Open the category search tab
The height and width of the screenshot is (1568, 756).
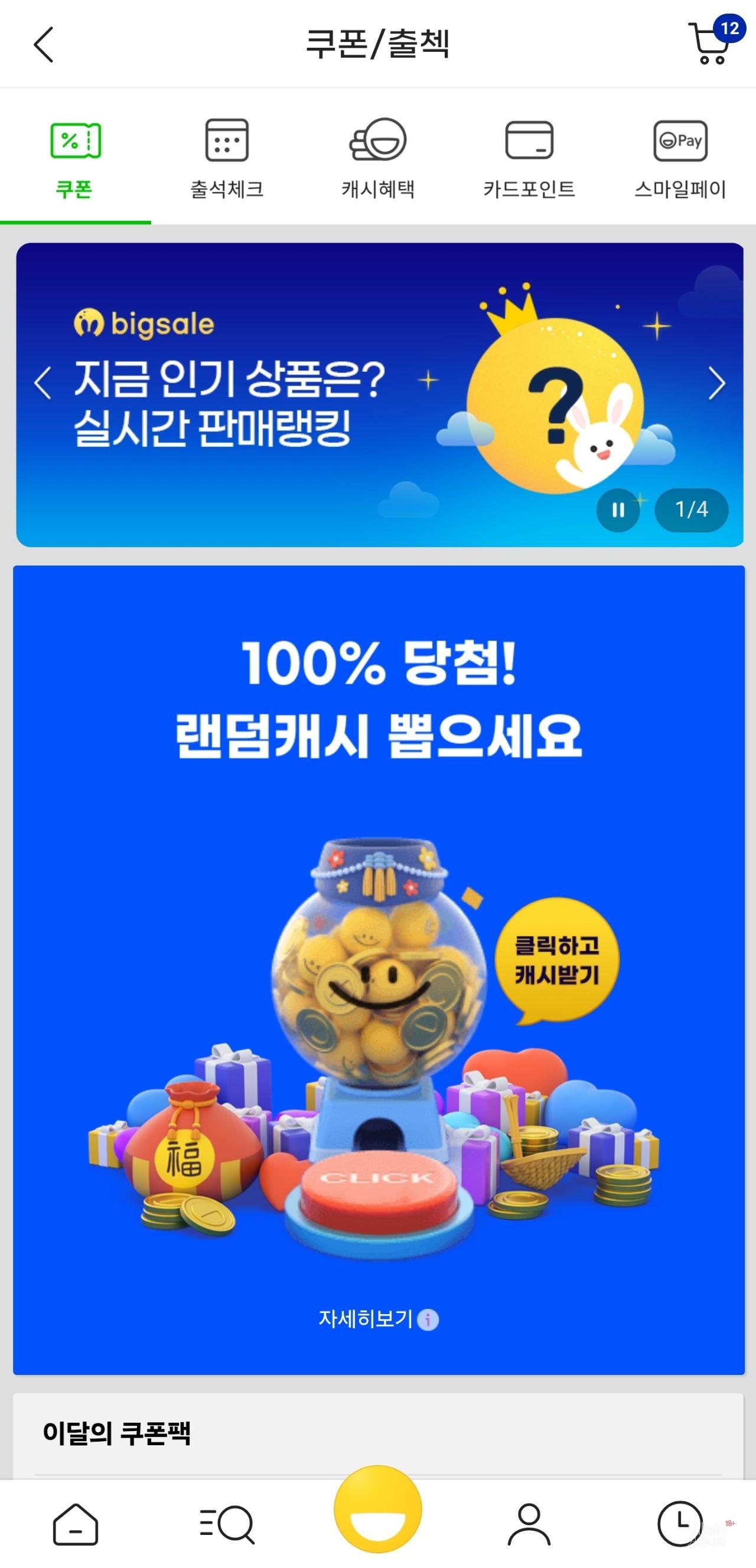227,1524
